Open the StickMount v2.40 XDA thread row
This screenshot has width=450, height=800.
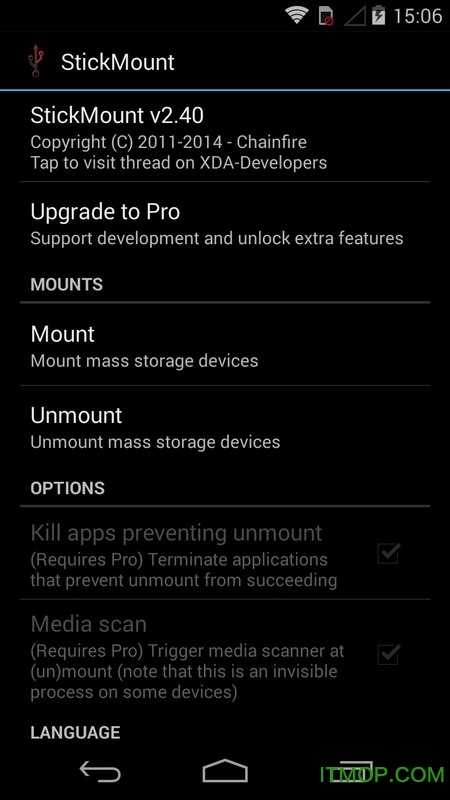coord(225,137)
